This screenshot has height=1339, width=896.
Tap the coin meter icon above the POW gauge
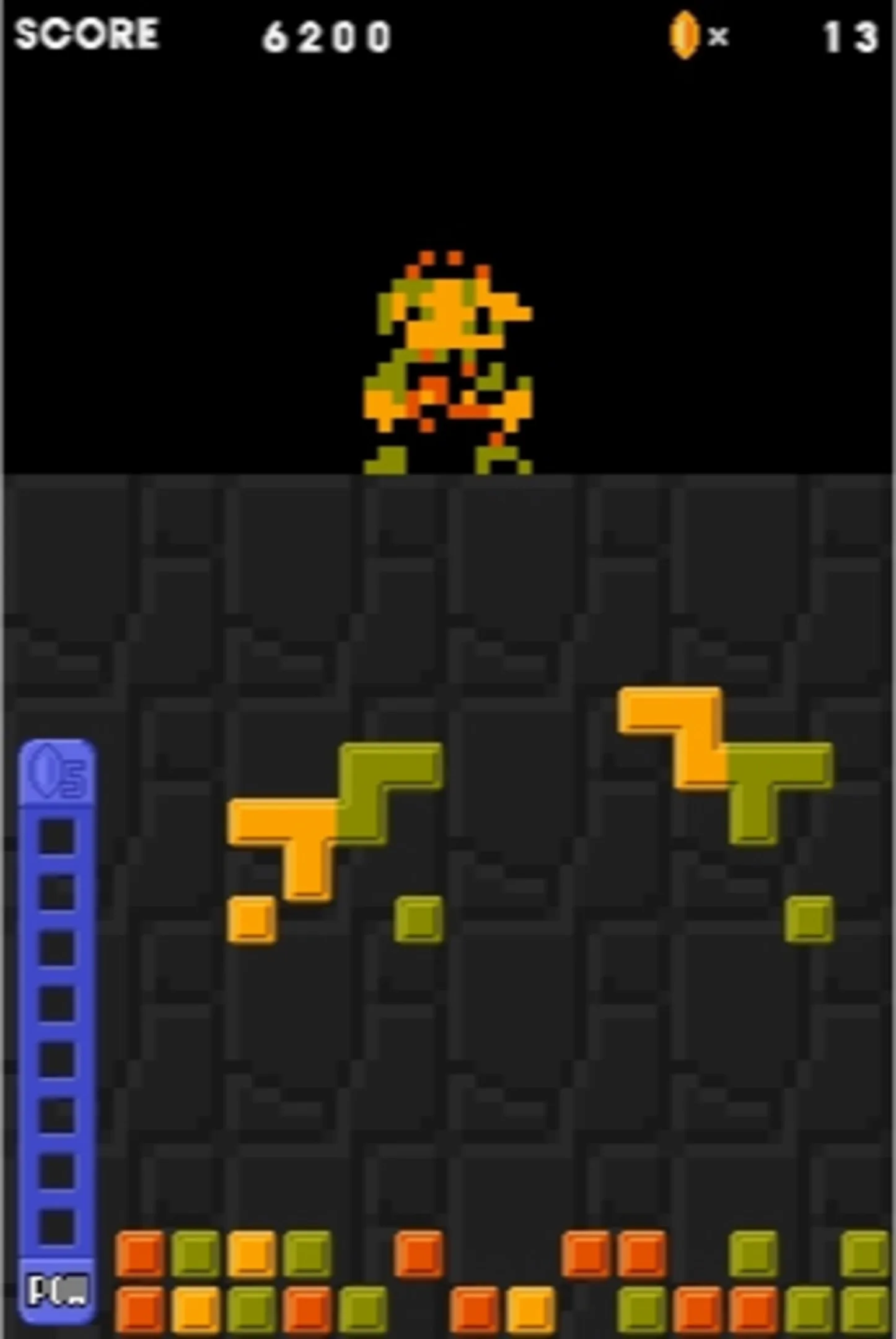pyautogui.click(x=57, y=773)
